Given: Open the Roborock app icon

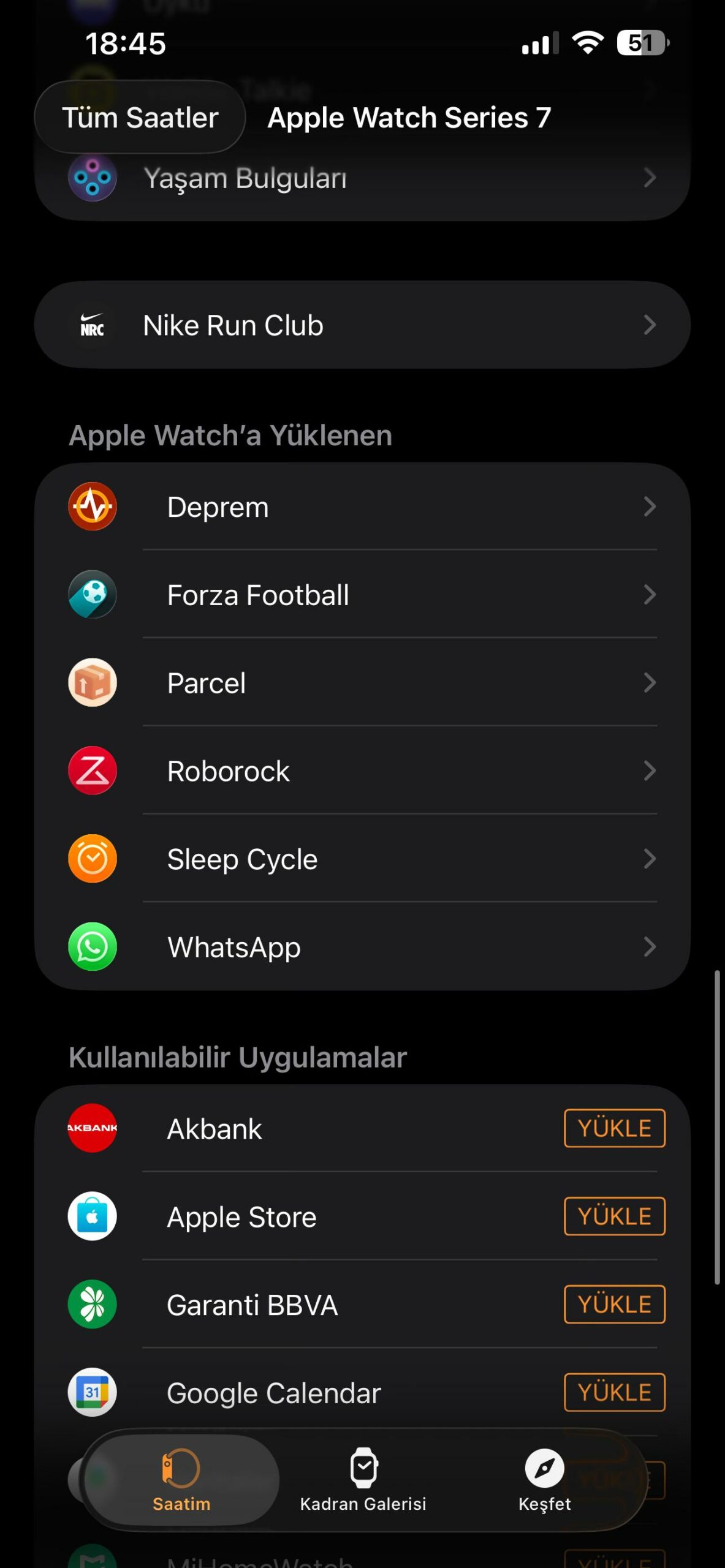Looking at the screenshot, I should (x=92, y=771).
